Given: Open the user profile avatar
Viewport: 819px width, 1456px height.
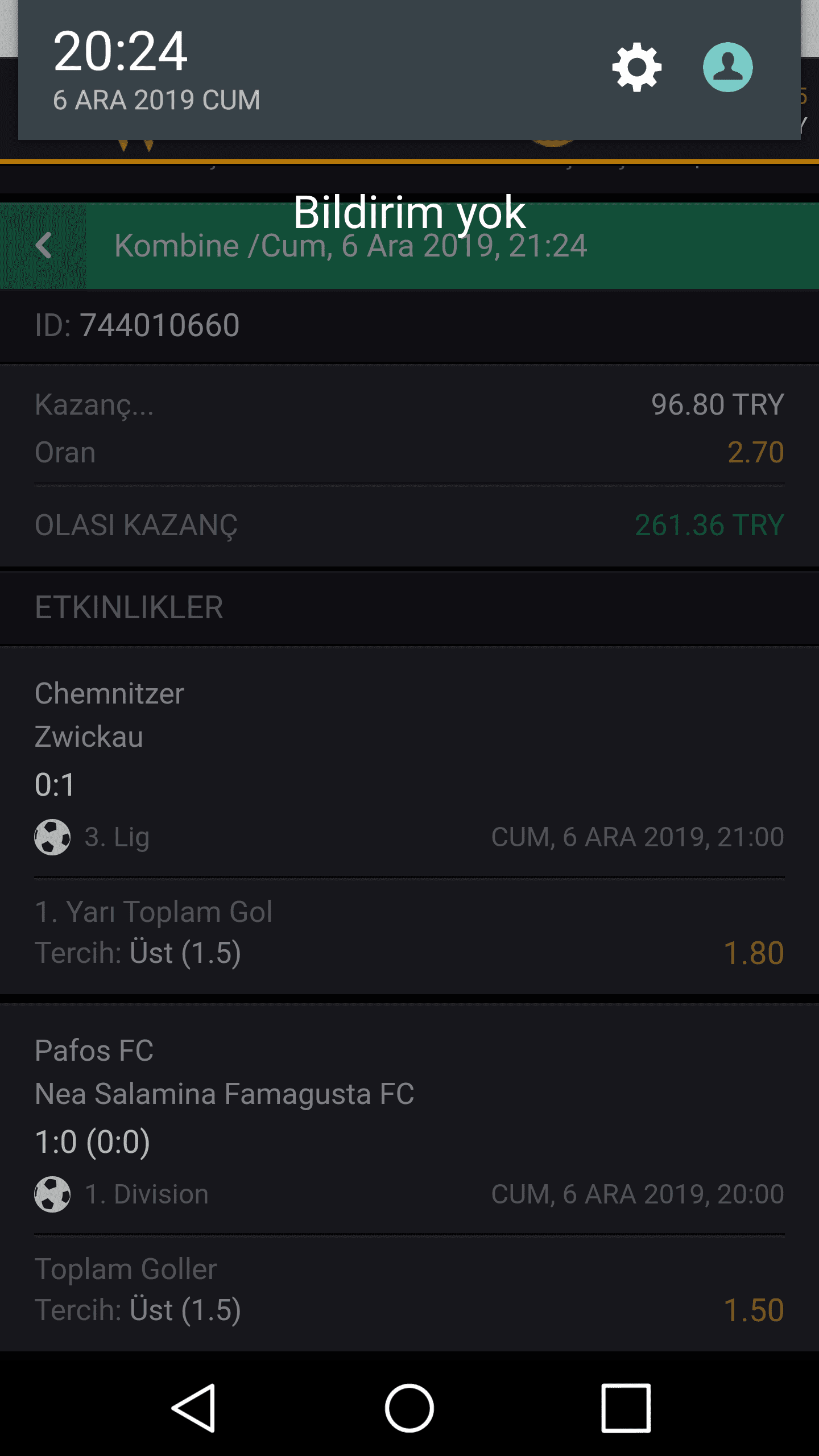Looking at the screenshot, I should click(727, 67).
